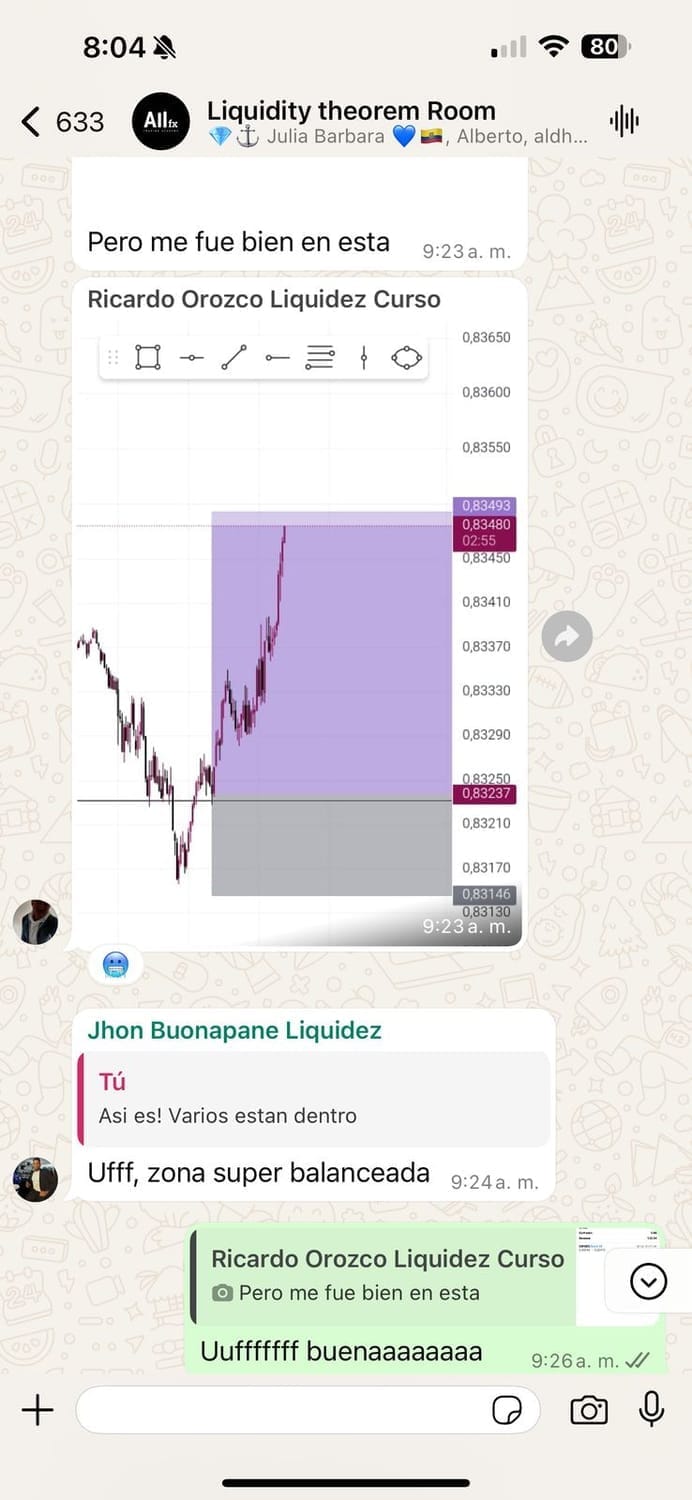The width and height of the screenshot is (692, 1500).
Task: Go back to the chat list
Action: (32, 122)
